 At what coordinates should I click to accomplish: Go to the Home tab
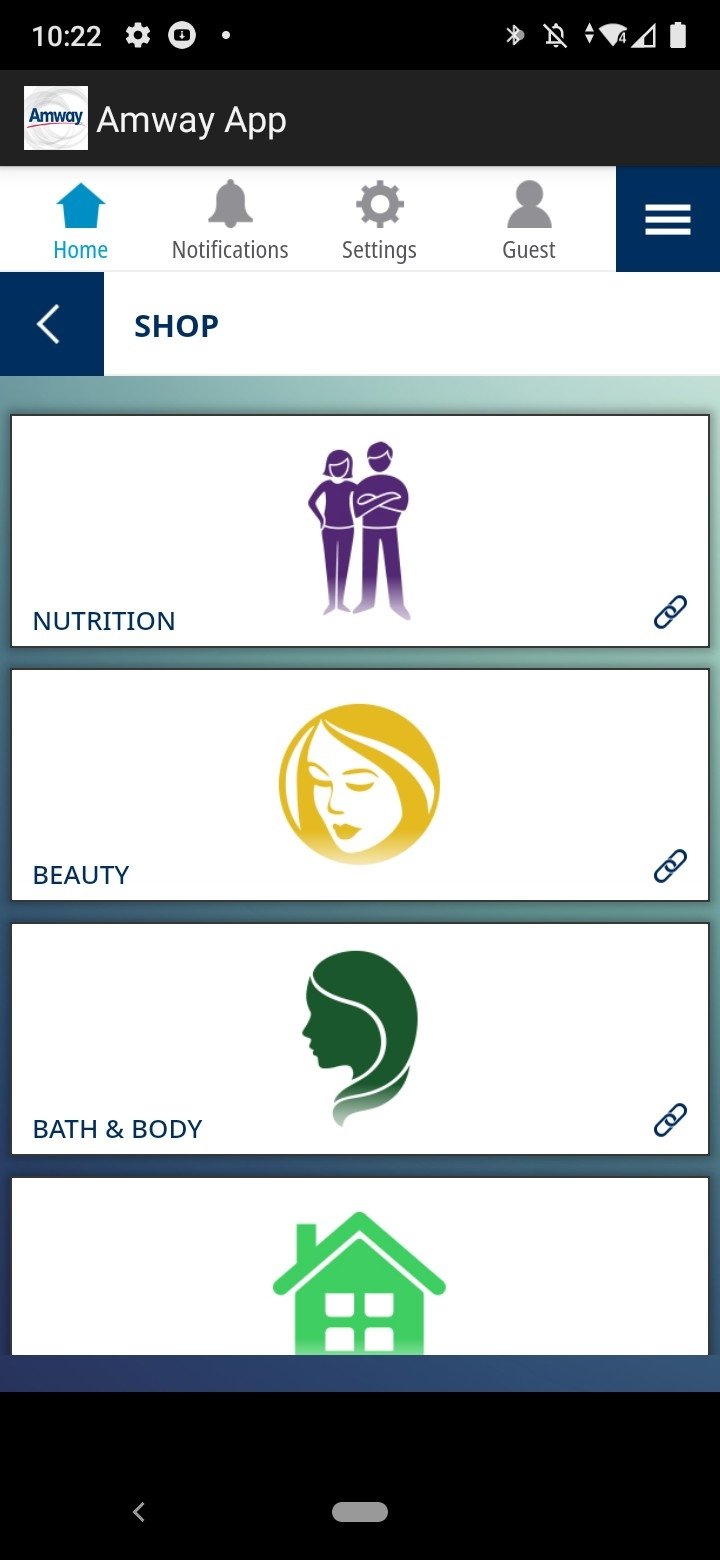click(80, 220)
